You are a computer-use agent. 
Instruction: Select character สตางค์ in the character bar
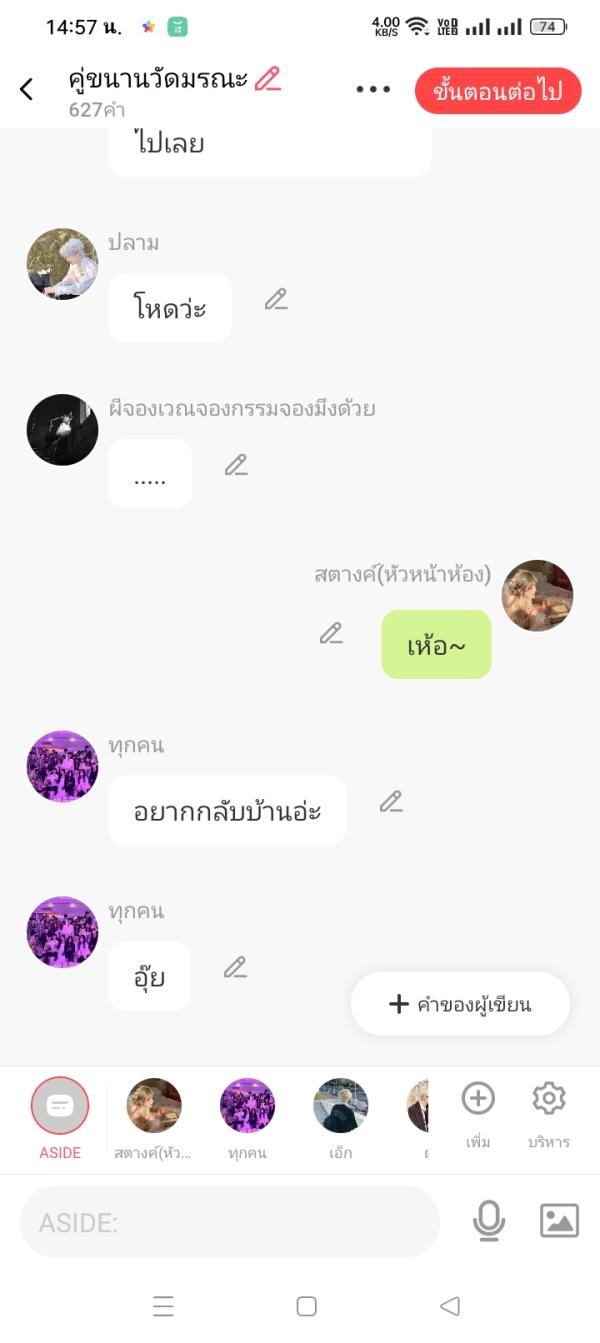pyautogui.click(x=154, y=1118)
